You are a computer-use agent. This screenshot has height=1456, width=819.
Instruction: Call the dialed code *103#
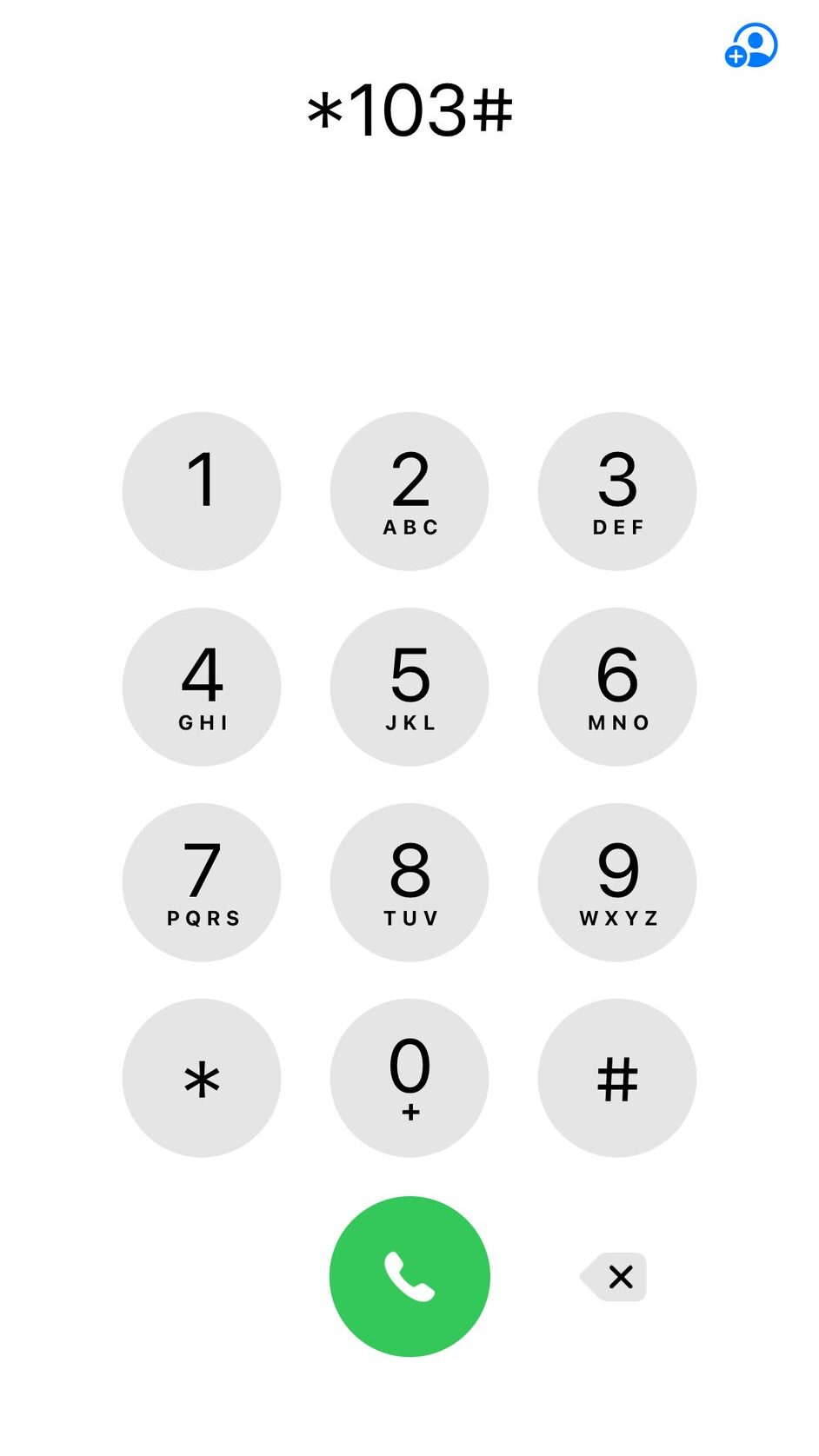coord(409,1276)
